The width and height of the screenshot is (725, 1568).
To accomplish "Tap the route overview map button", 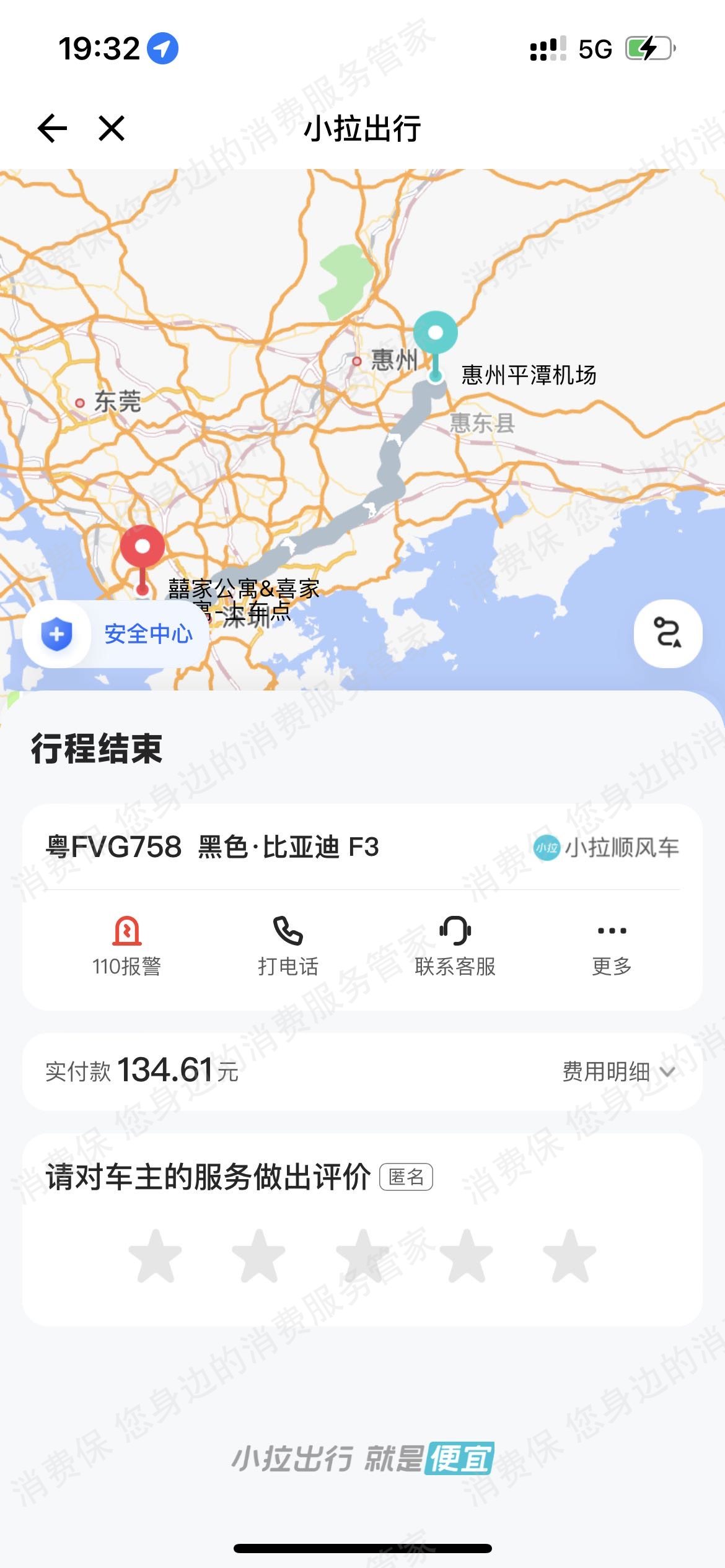I will point(667,634).
